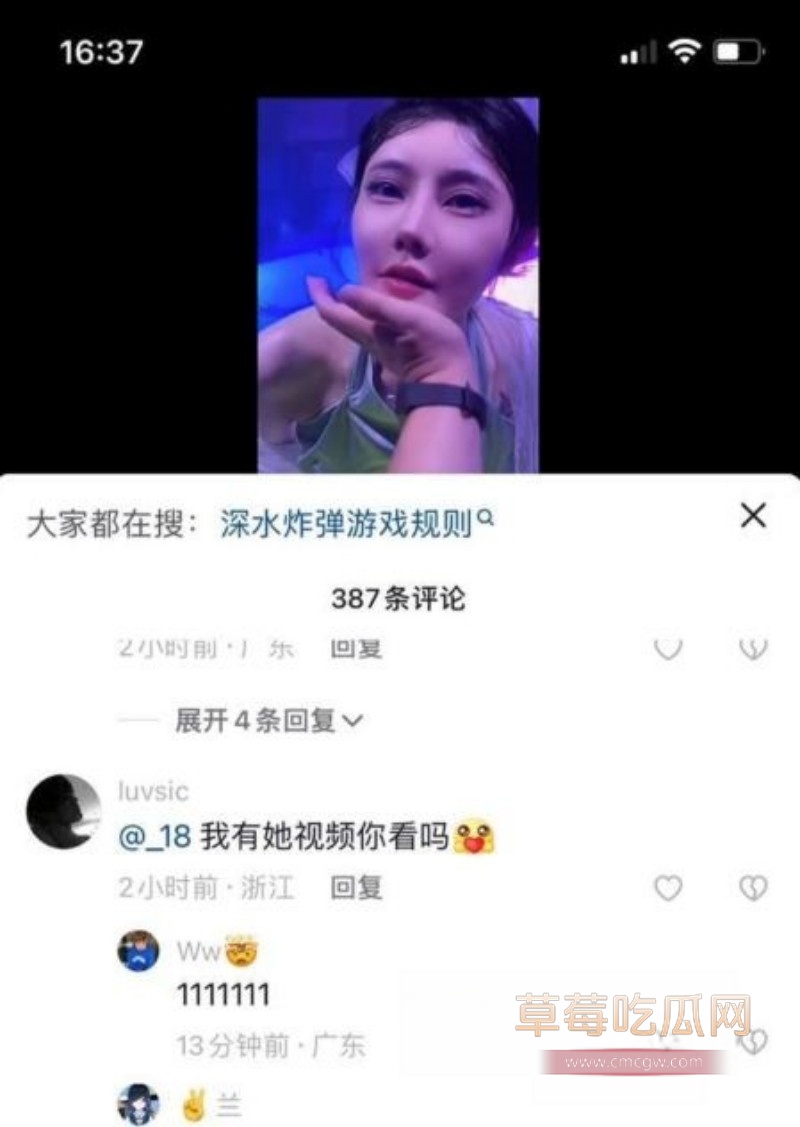View the video behind the comments
This screenshot has width=800, height=1127.
coord(398,285)
